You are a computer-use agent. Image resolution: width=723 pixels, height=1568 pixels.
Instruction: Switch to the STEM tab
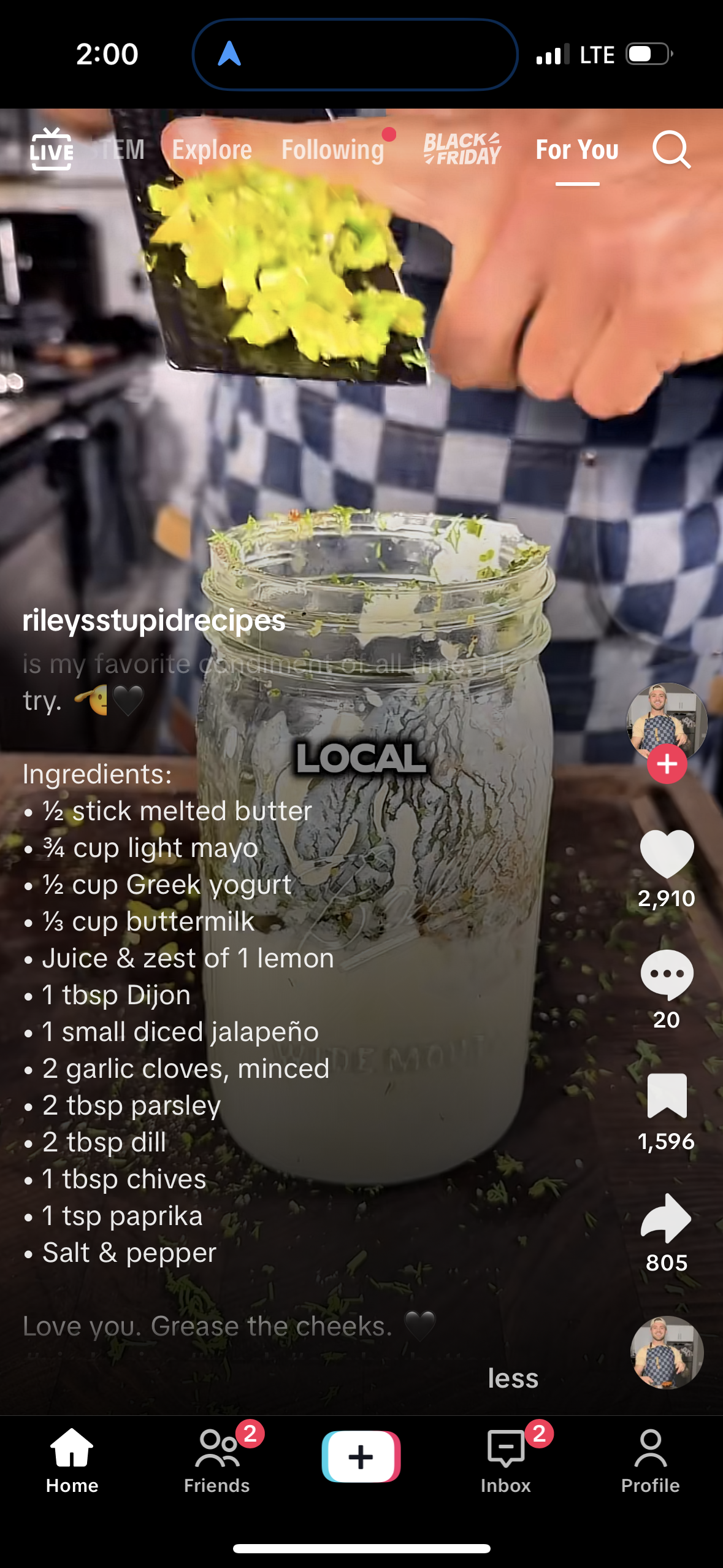click(117, 150)
